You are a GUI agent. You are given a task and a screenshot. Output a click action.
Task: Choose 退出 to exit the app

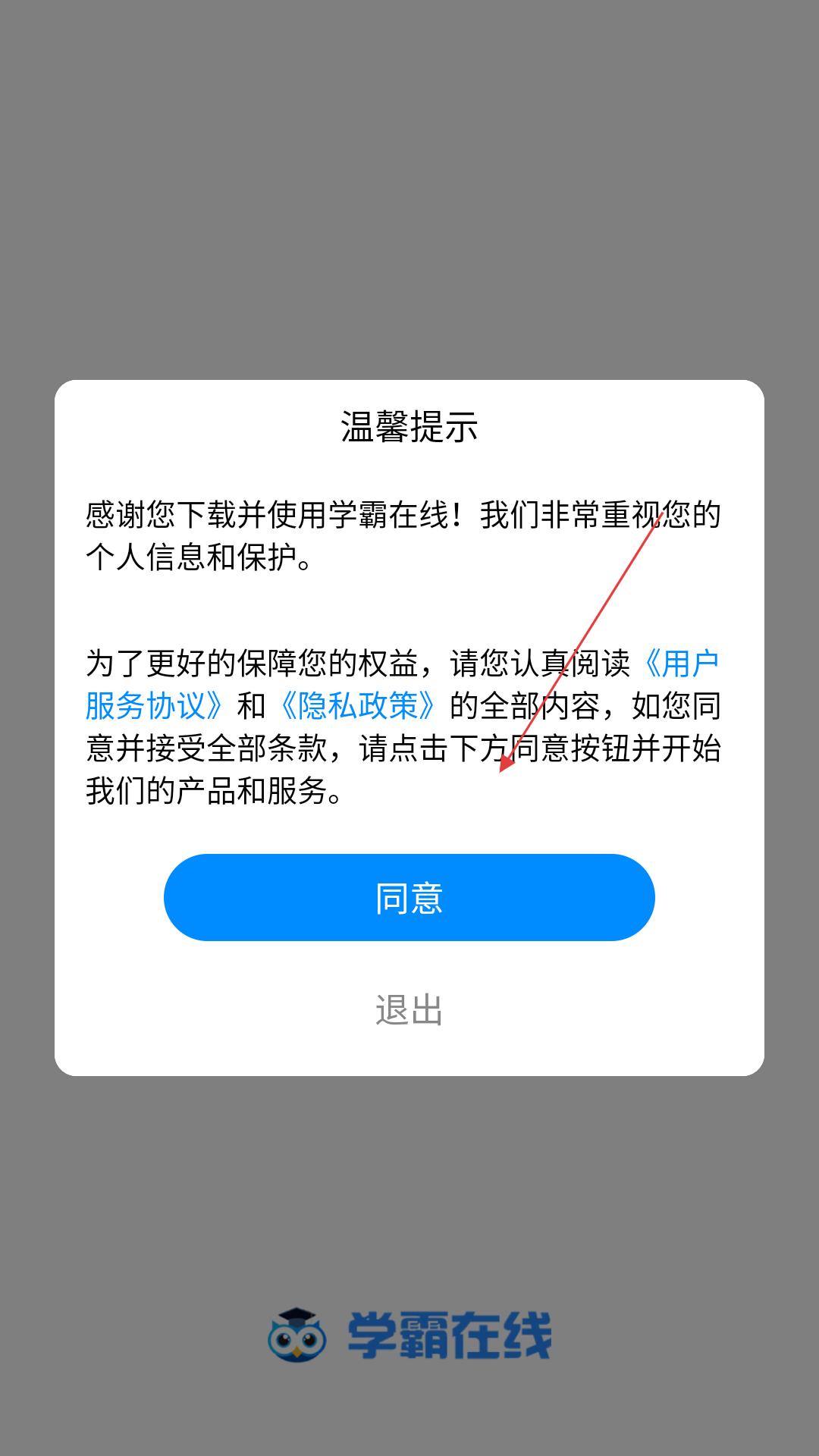point(409,1010)
